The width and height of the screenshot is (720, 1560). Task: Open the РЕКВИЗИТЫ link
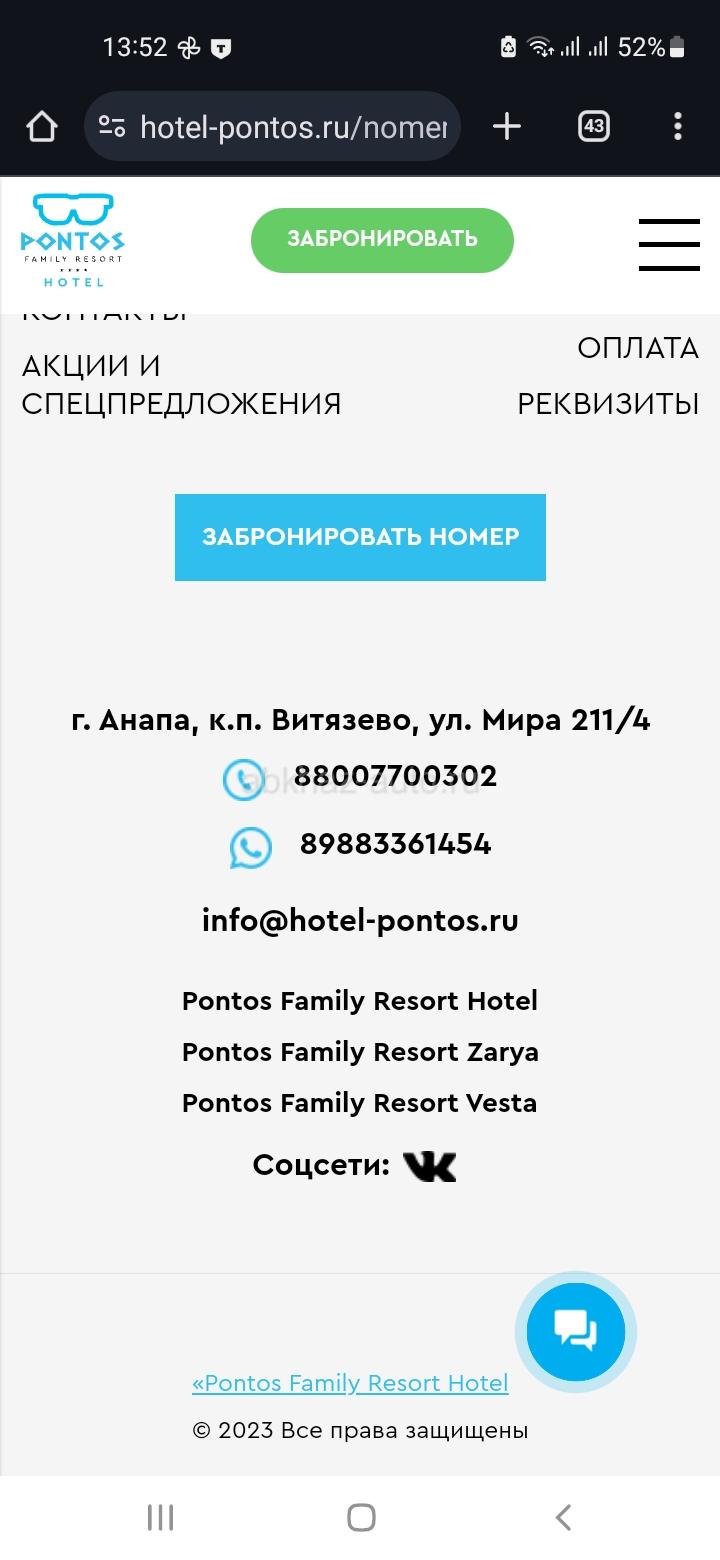[x=608, y=404]
